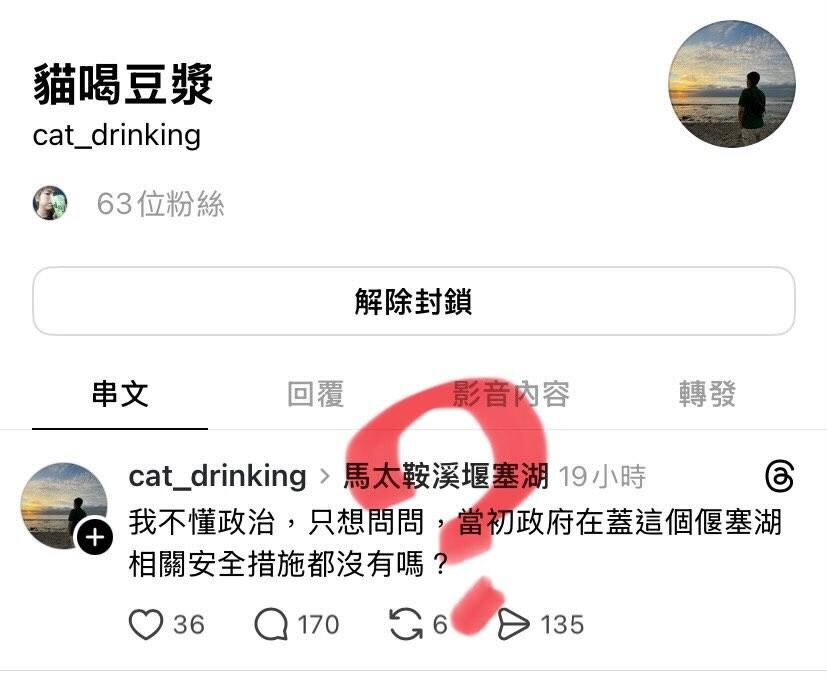View the large profile photo of 貓喝豆漿
The height and width of the screenshot is (687, 827).
(732, 84)
